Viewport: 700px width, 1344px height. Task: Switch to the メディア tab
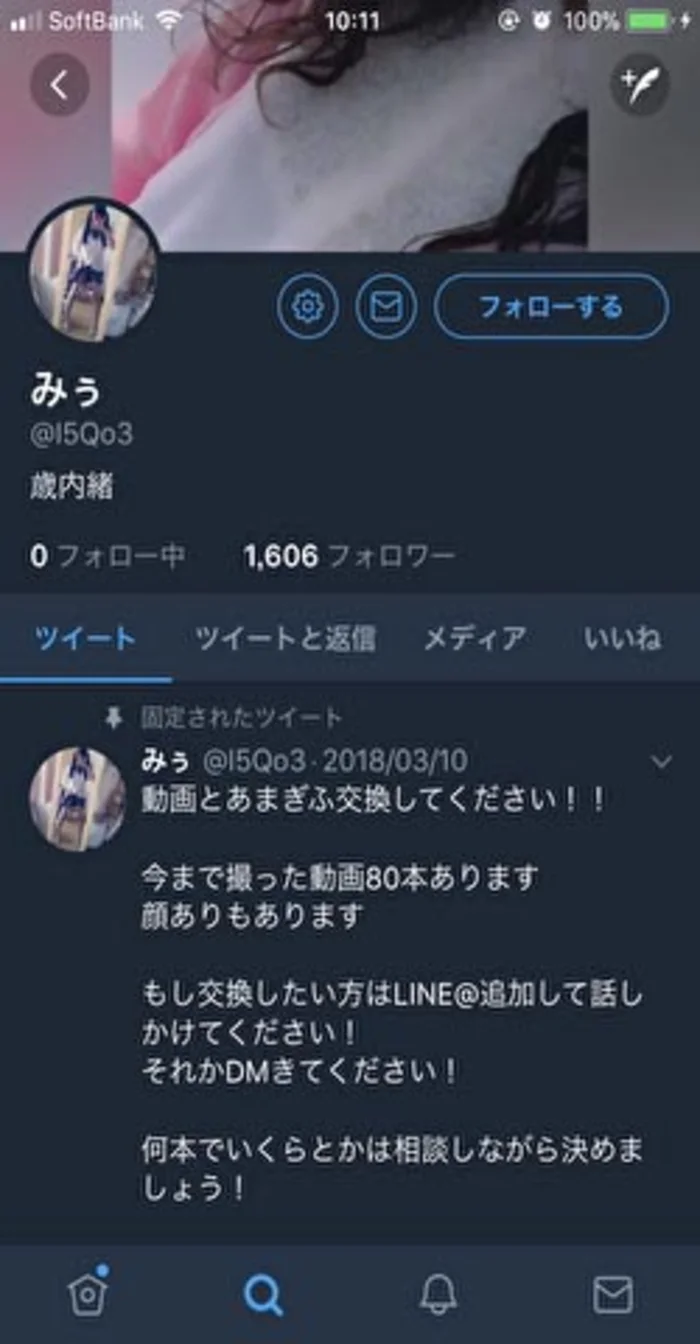pyautogui.click(x=475, y=638)
